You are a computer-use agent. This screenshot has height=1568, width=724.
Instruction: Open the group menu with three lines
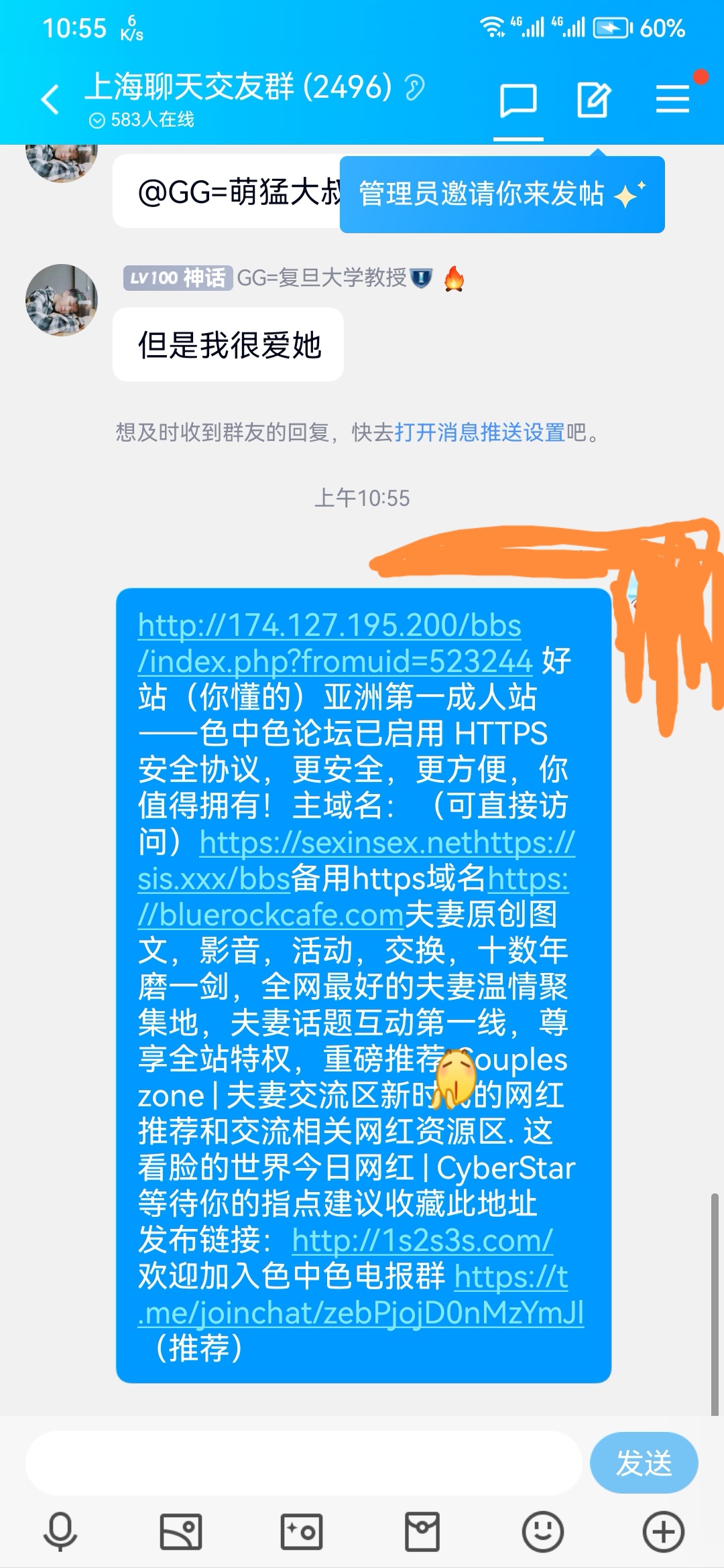[672, 100]
